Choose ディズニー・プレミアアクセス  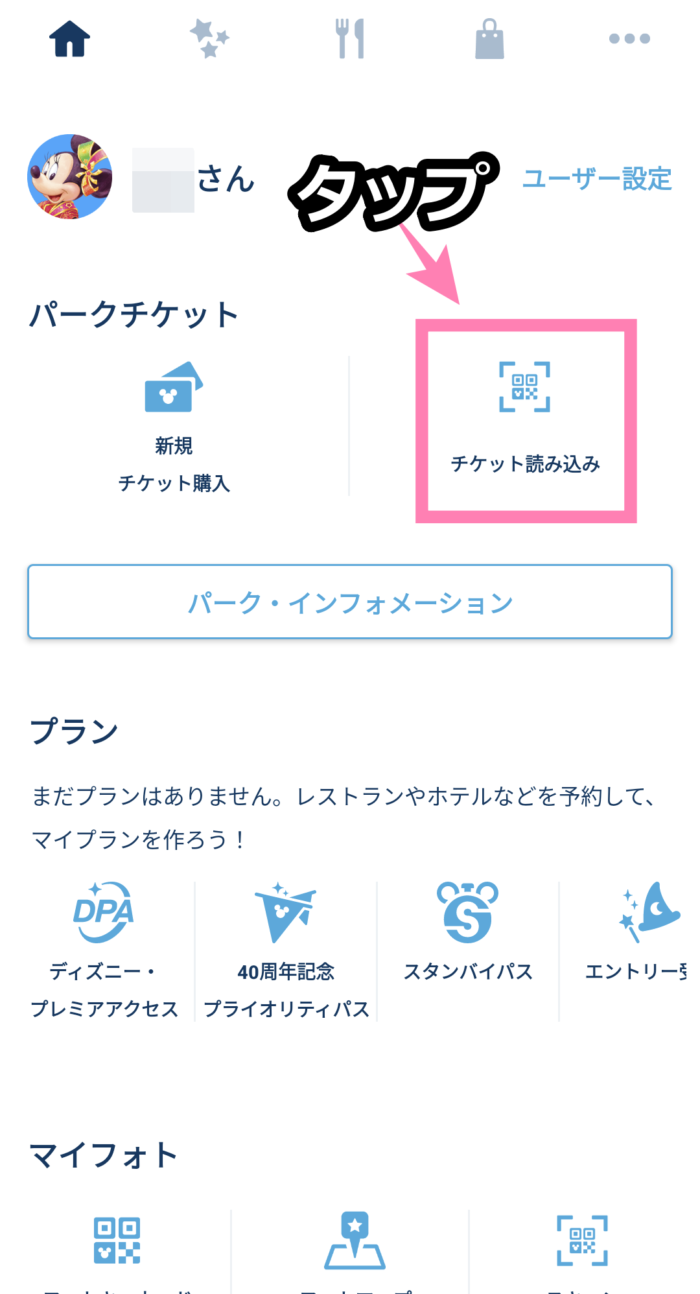(x=104, y=950)
